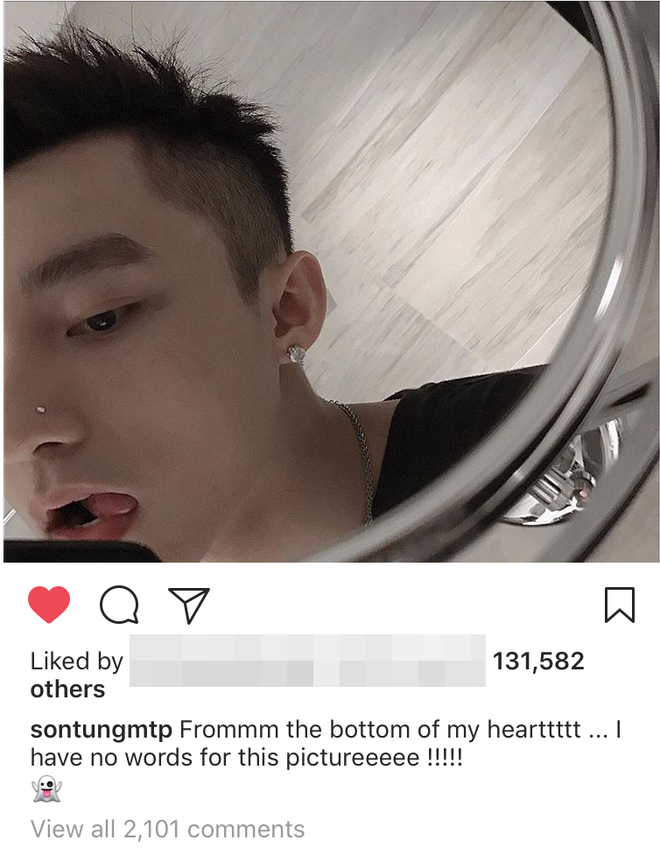View all 2,101 comments
The height and width of the screenshot is (854, 660).
tap(167, 829)
